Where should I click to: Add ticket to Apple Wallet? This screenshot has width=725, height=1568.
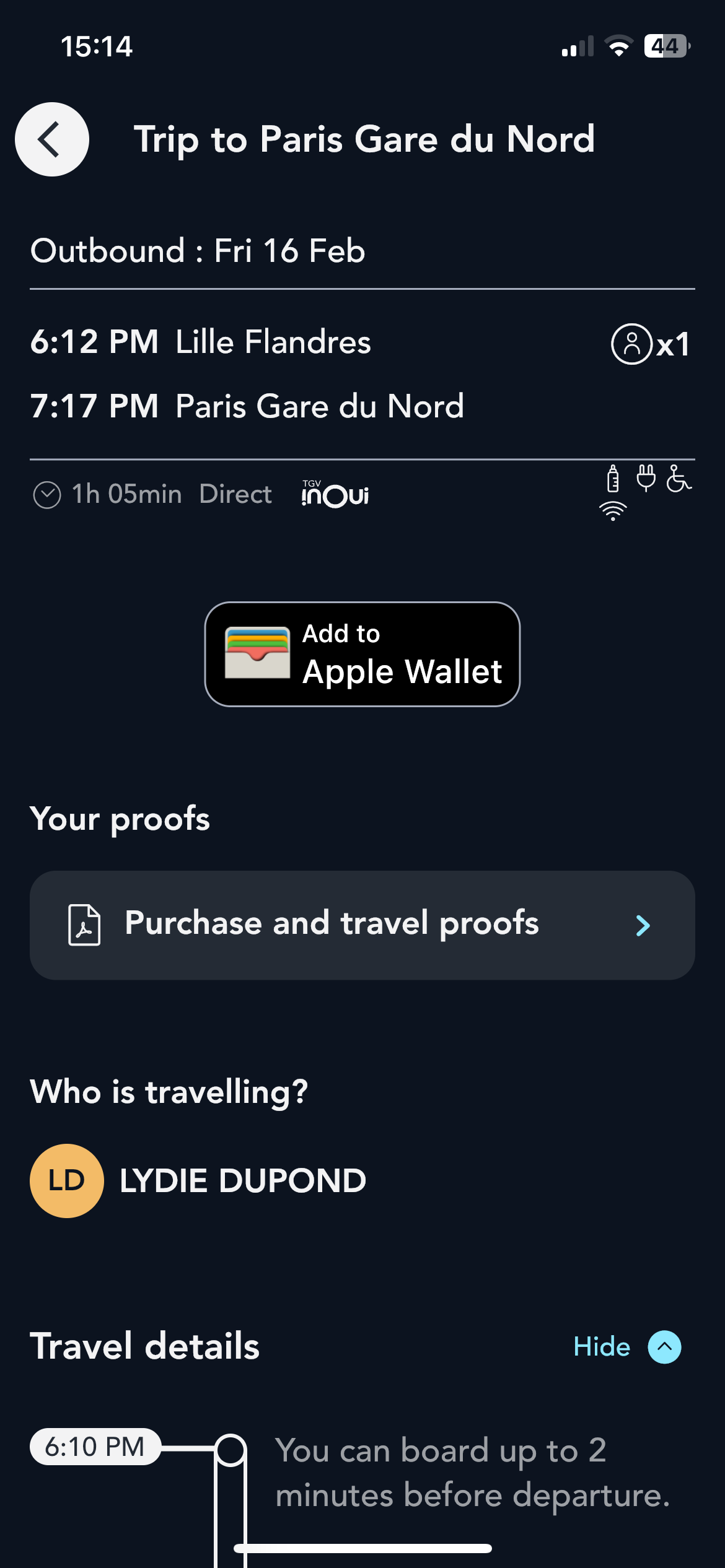[362, 654]
